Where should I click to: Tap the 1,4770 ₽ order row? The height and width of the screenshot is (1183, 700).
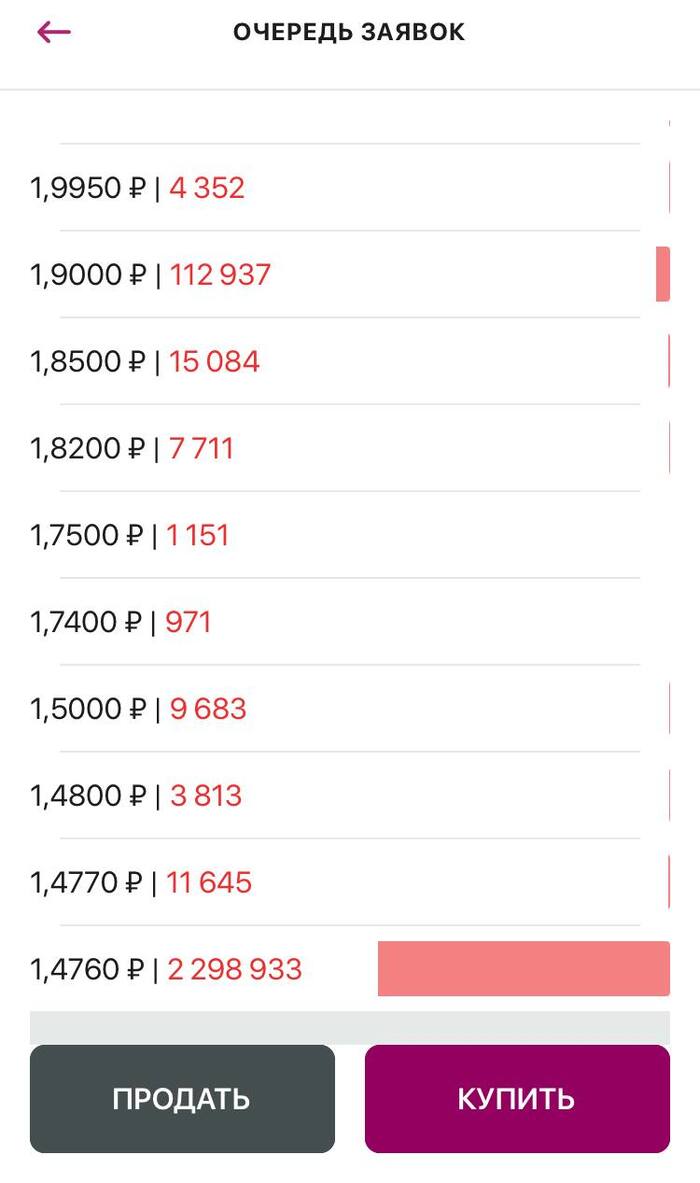[x=142, y=883]
